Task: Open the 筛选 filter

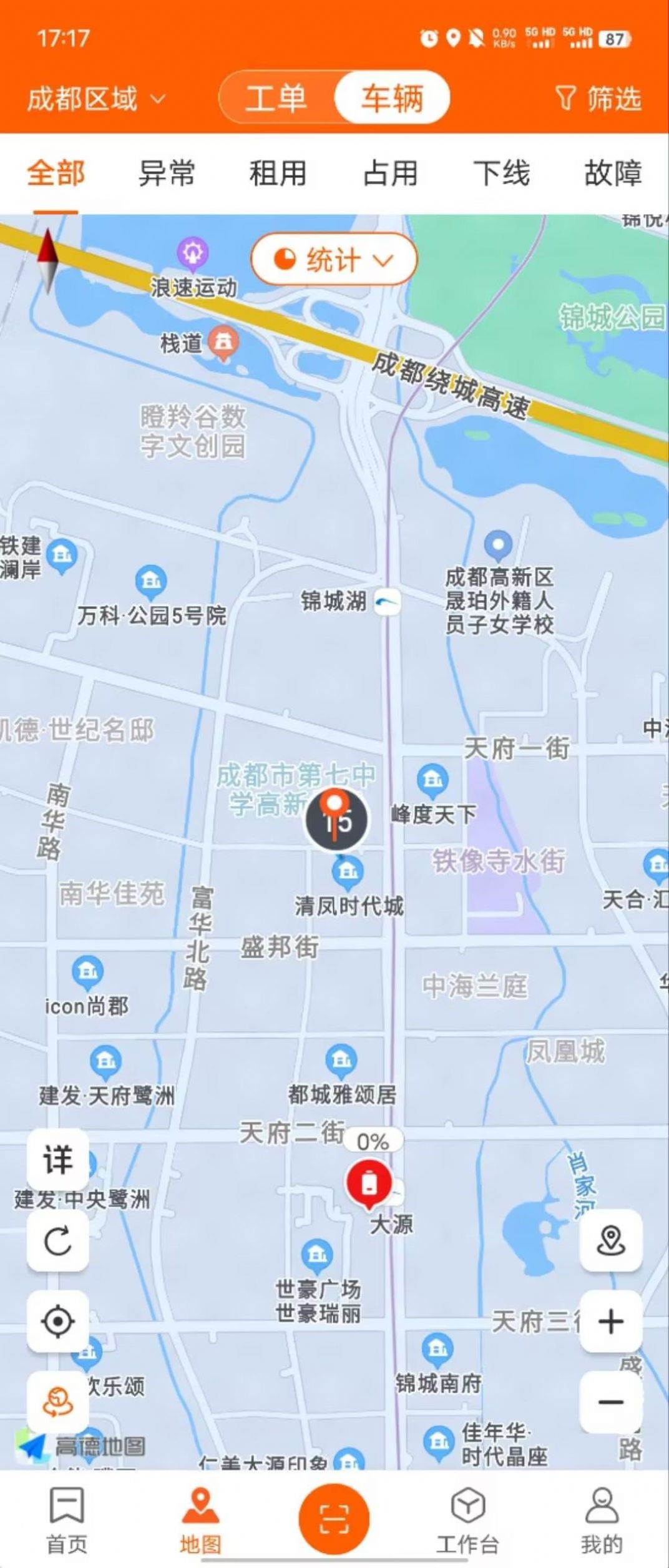Action: coord(598,98)
